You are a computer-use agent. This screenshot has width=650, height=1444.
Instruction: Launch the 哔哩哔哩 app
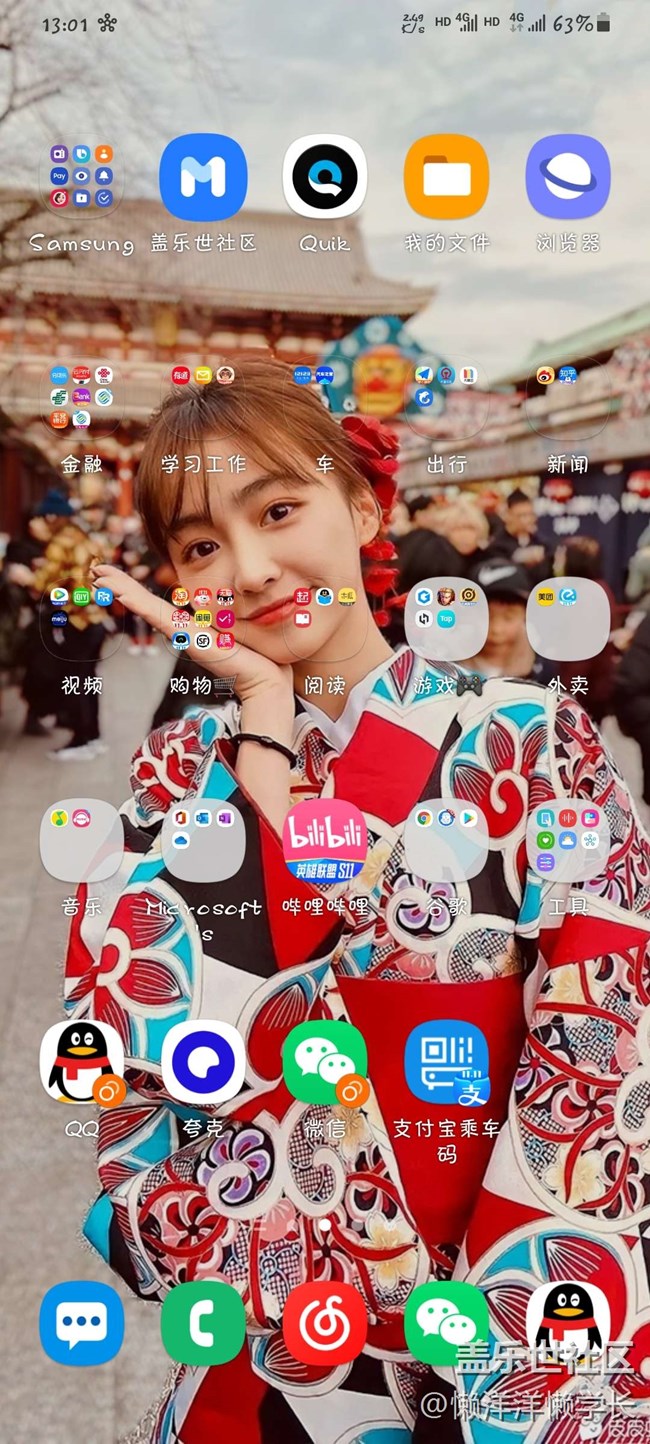325,840
